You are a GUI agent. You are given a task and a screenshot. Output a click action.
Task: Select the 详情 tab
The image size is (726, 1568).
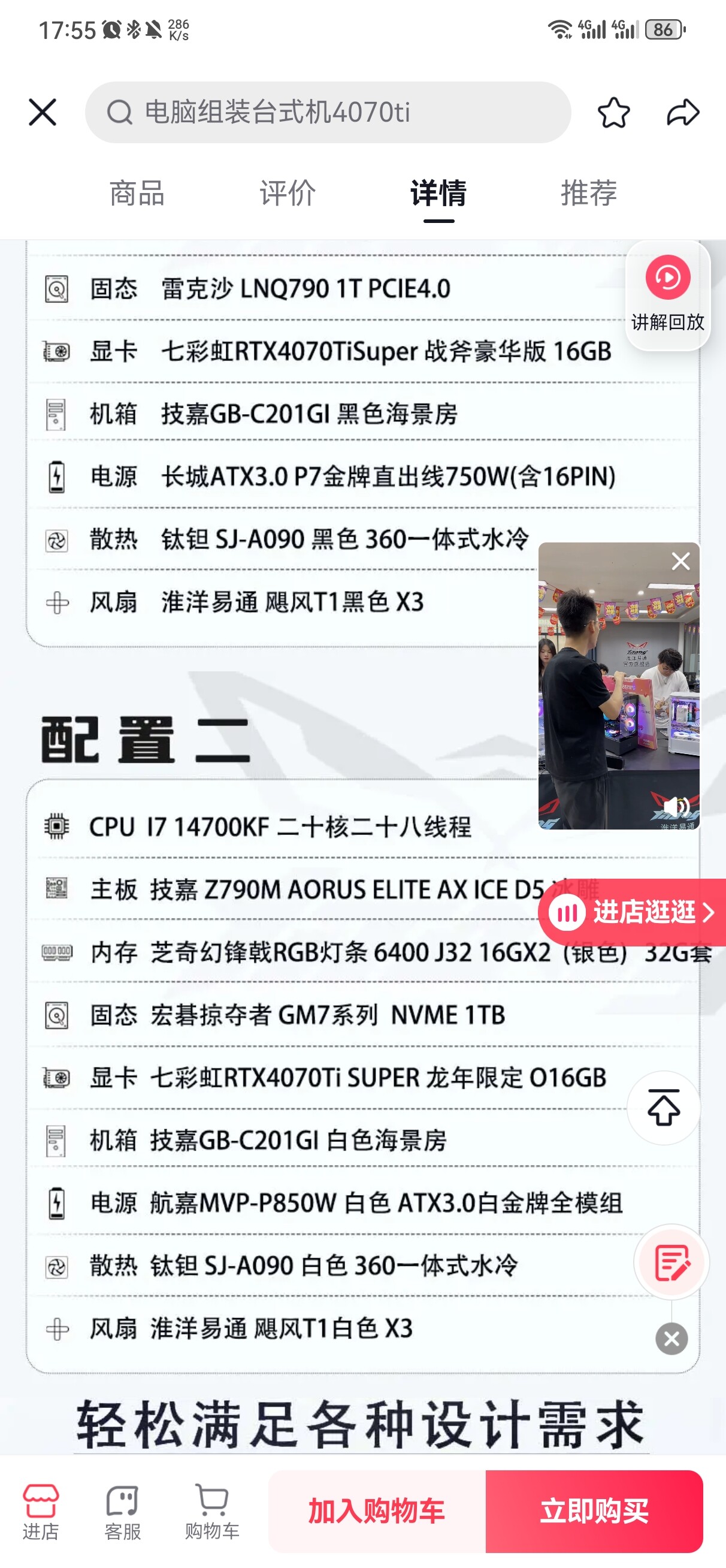point(438,193)
